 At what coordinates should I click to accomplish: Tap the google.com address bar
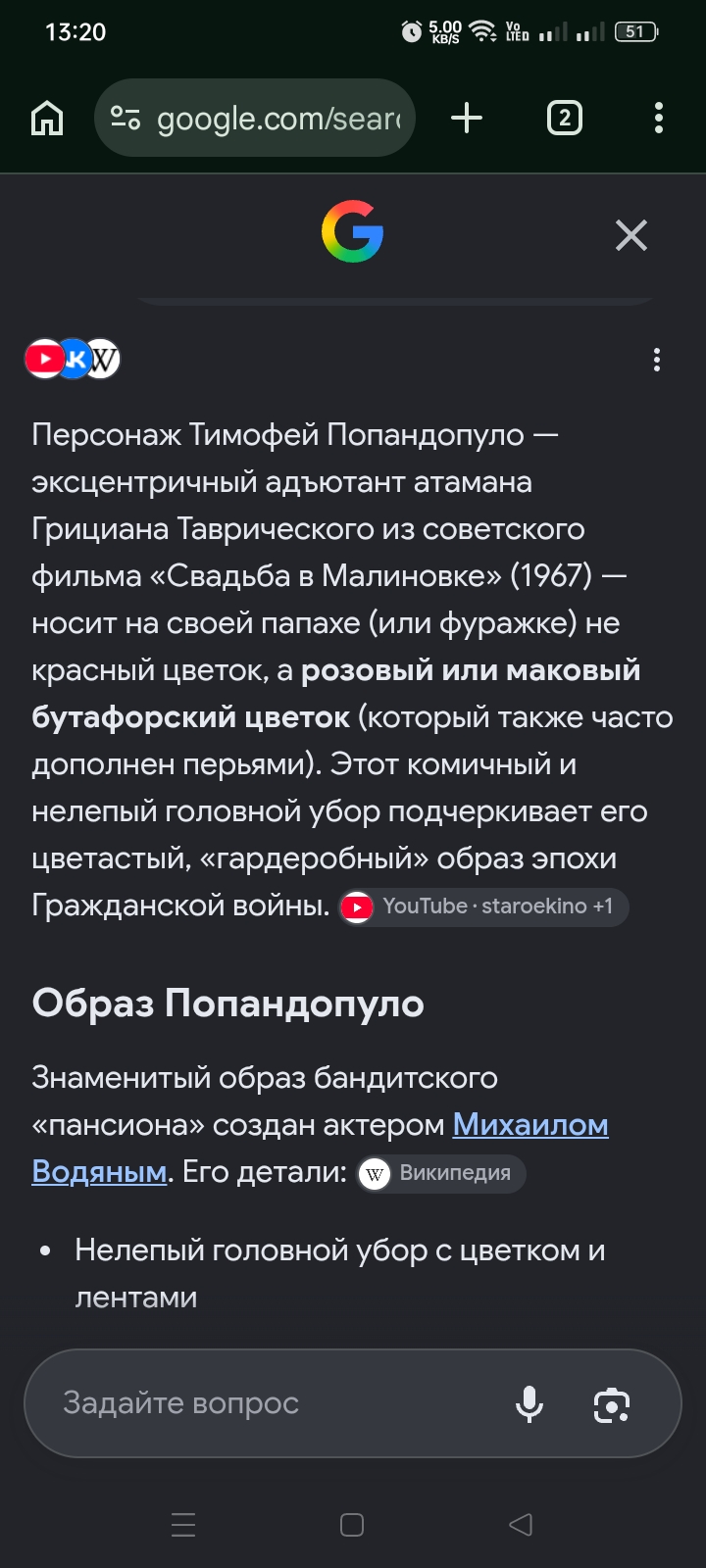point(255,119)
